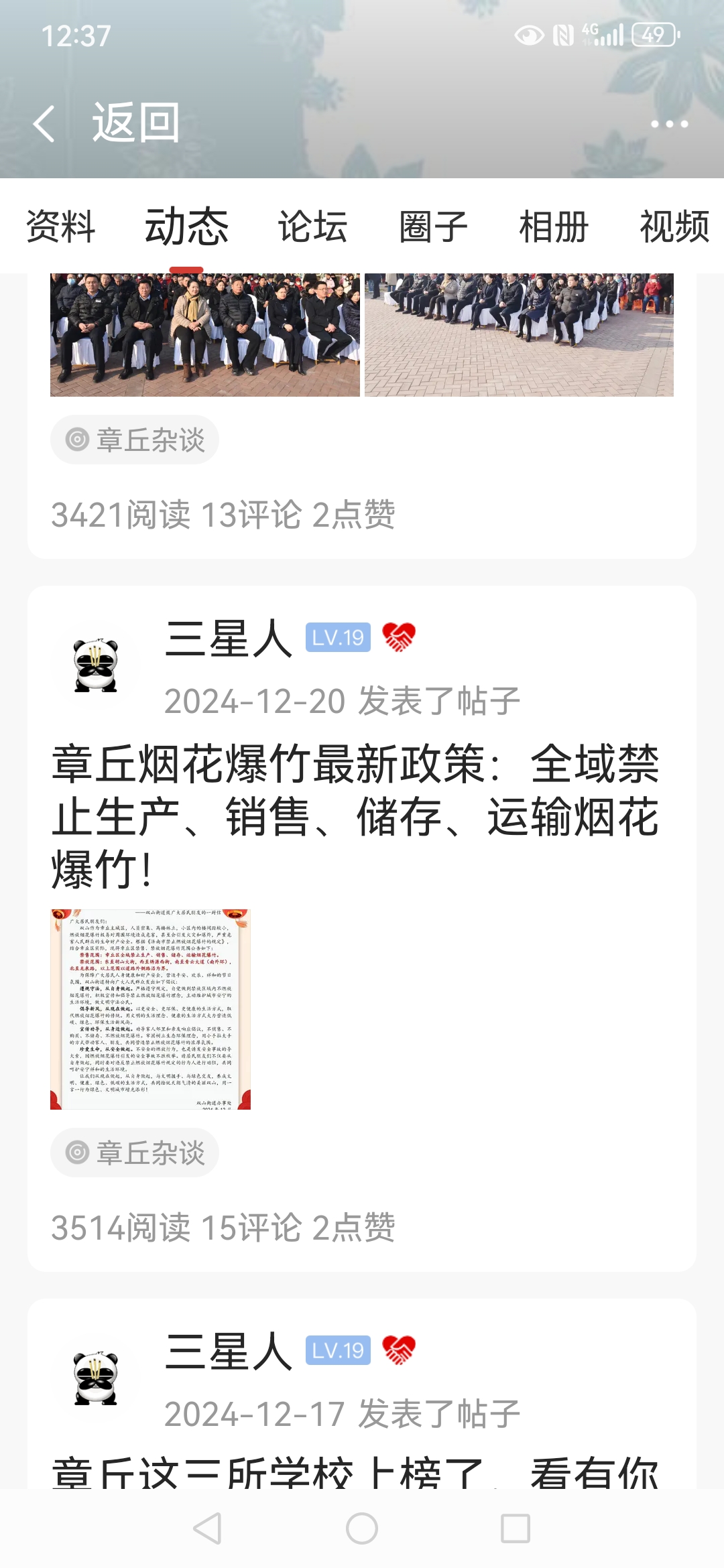
Task: View the fireworks policy notice image
Action: pyautogui.click(x=150, y=1009)
